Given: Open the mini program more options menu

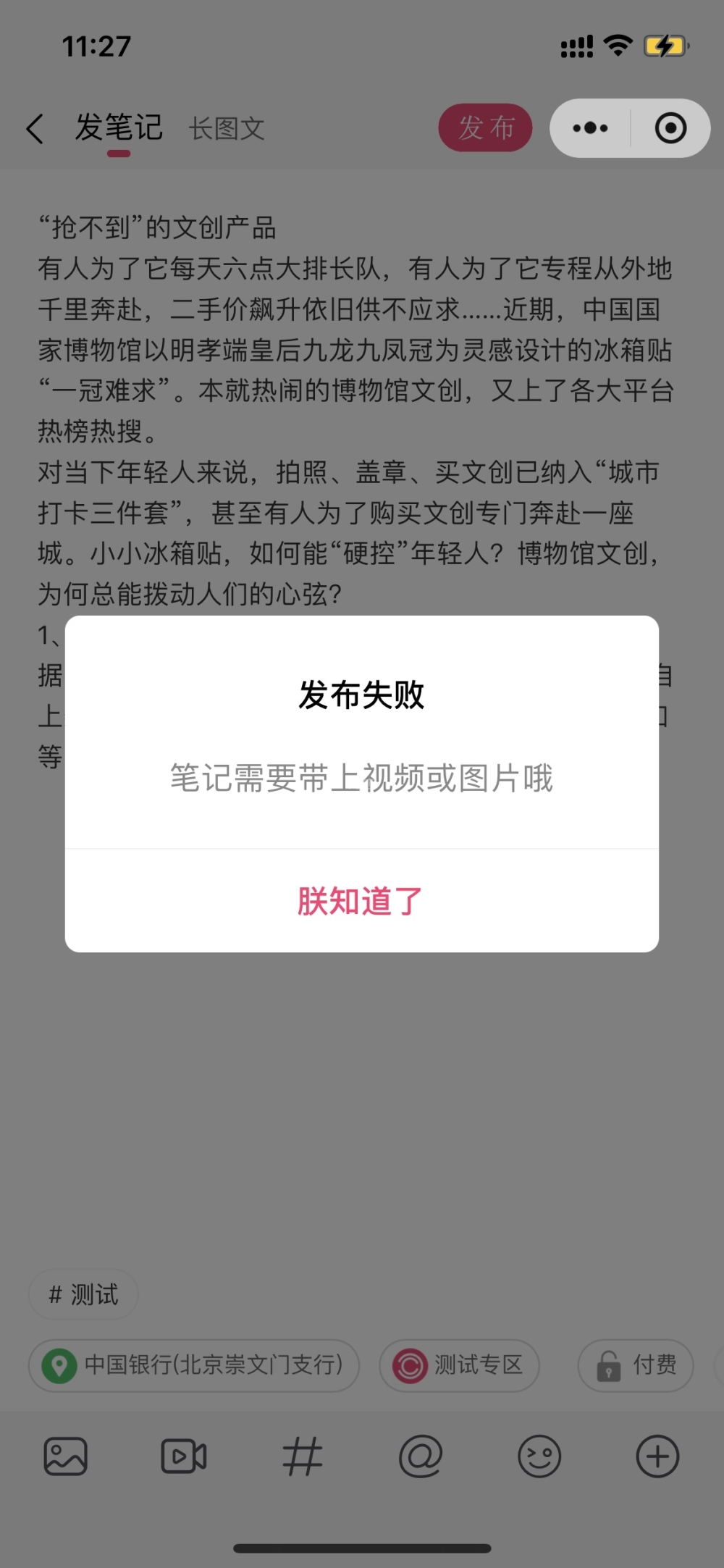Looking at the screenshot, I should [x=591, y=128].
